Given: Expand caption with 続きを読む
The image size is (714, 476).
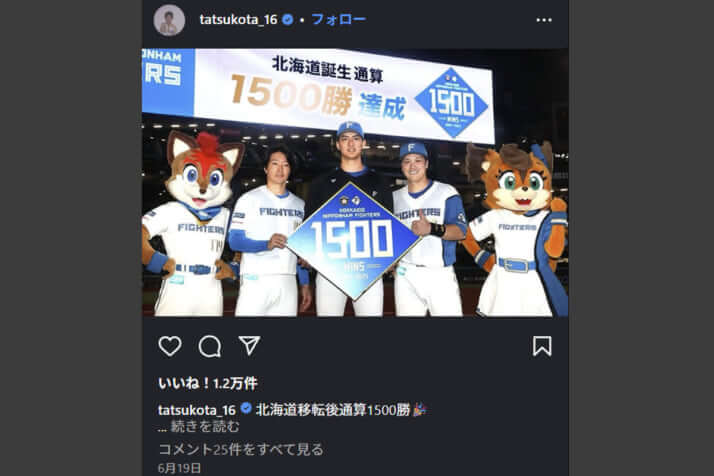Looking at the screenshot, I should coord(206,427).
